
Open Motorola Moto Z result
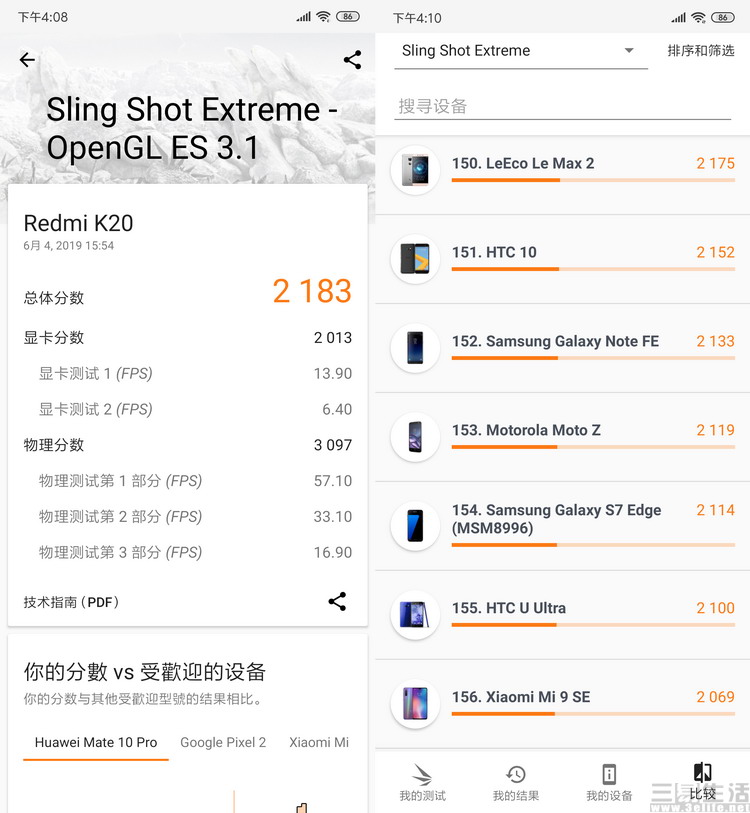[562, 436]
